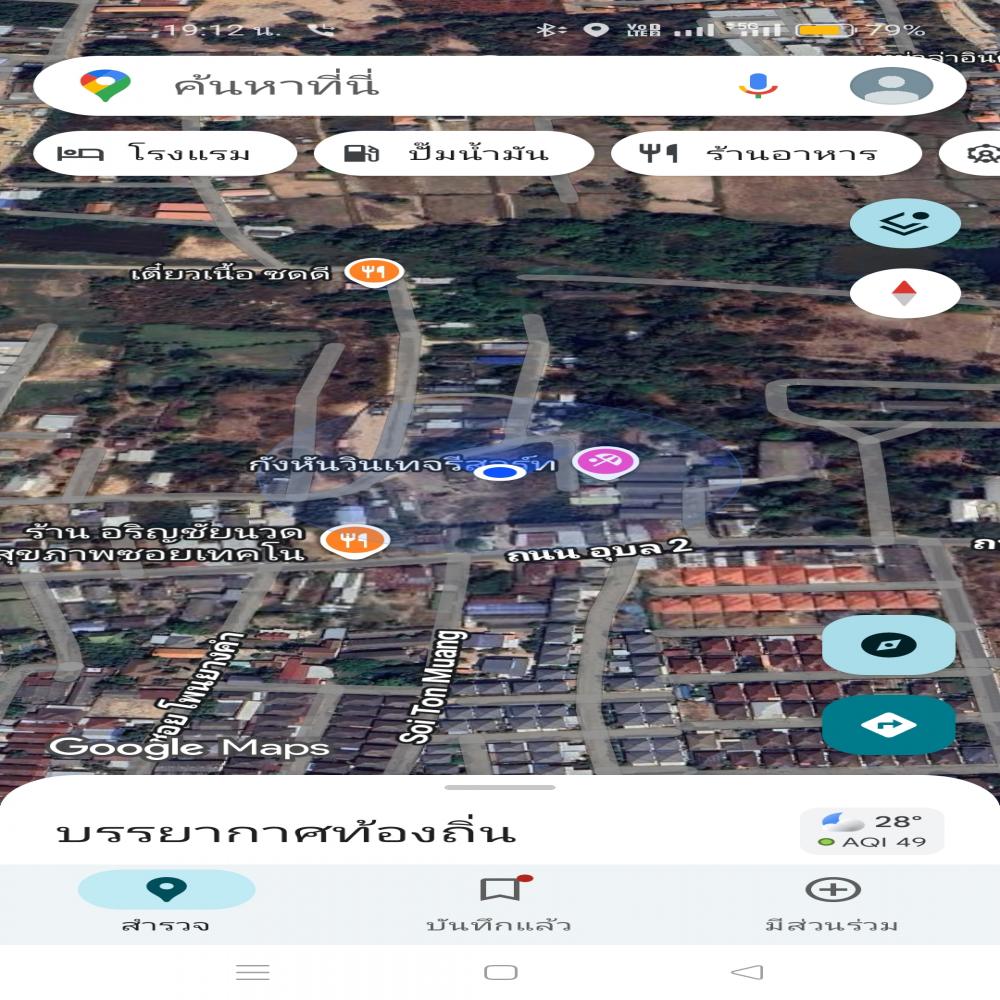Start voice search with microphone
The height and width of the screenshot is (1000, 1000).
pos(758,86)
